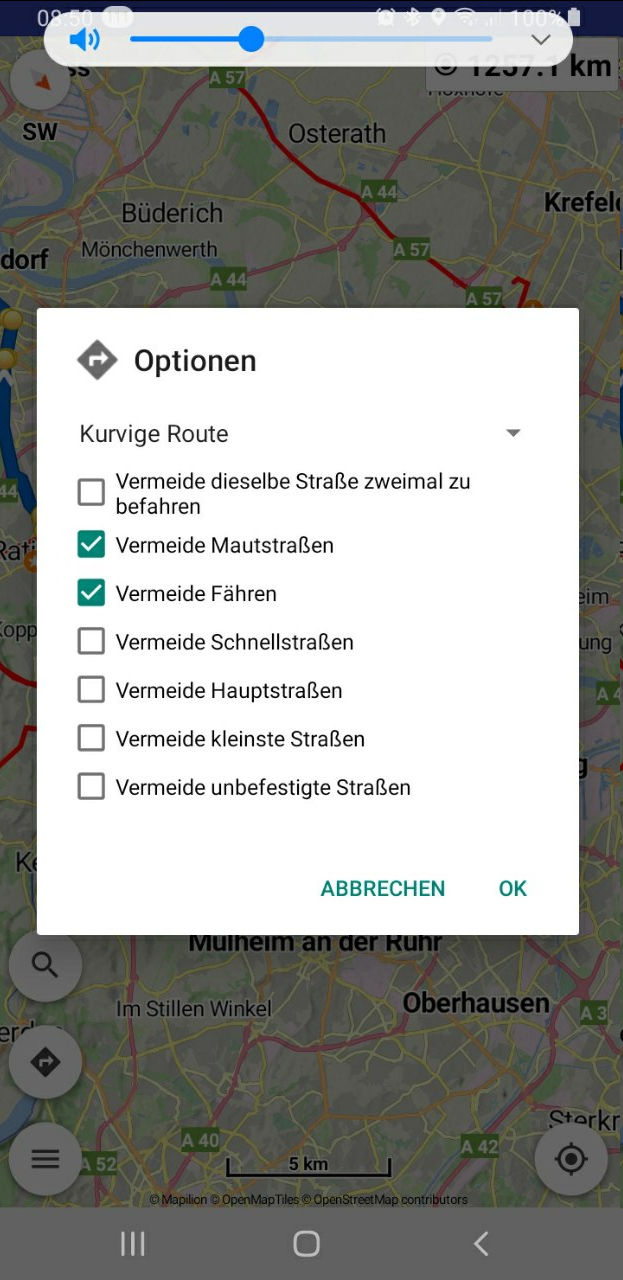Expand the volume panel chevron

pos(541,40)
